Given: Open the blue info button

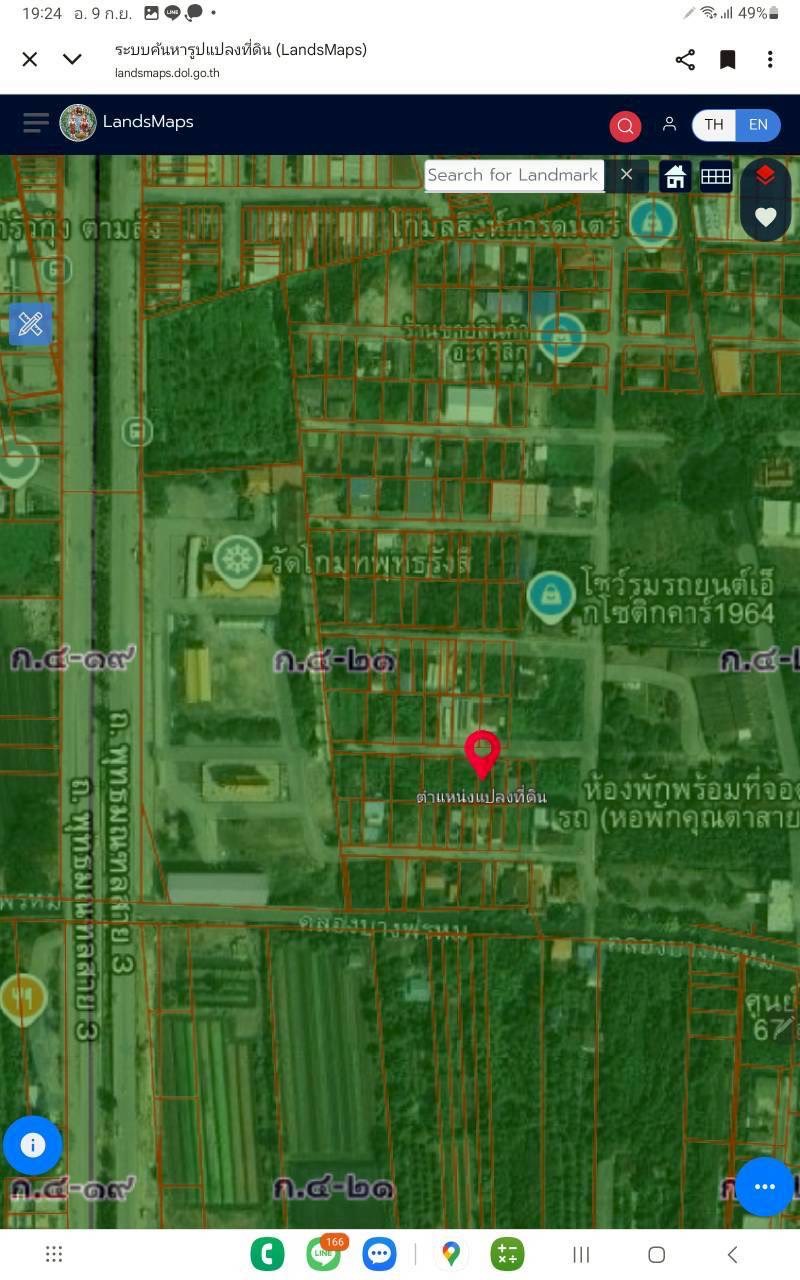Looking at the screenshot, I should point(32,1145).
